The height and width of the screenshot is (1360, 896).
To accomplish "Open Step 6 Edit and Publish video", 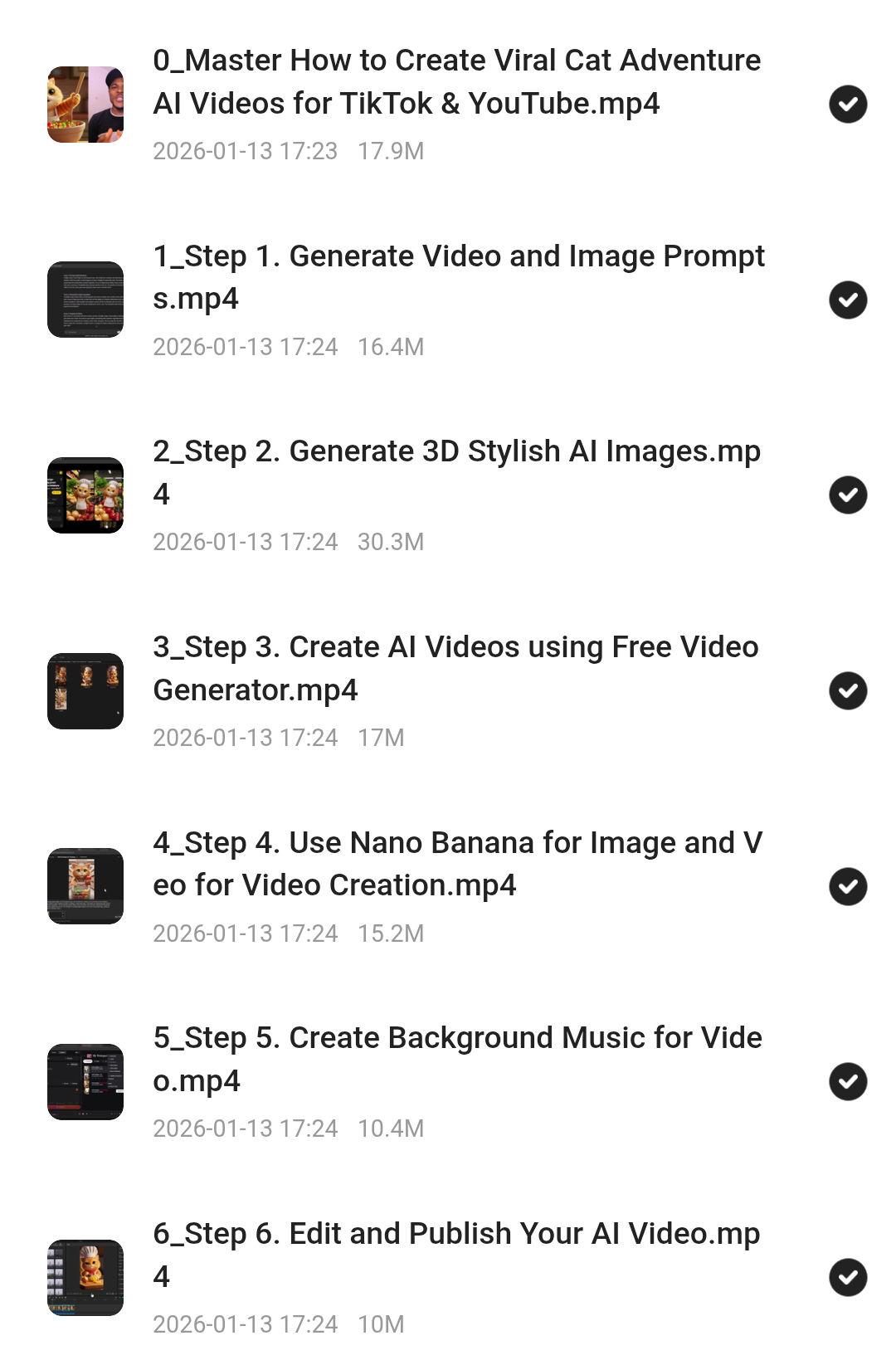I will [456, 1255].
